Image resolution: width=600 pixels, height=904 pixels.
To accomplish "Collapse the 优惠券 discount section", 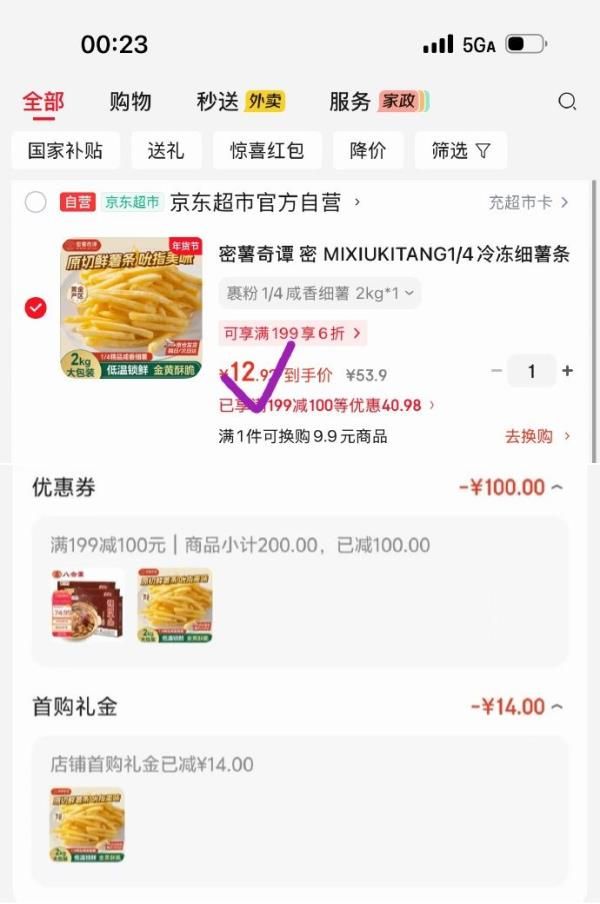I will click(556, 488).
